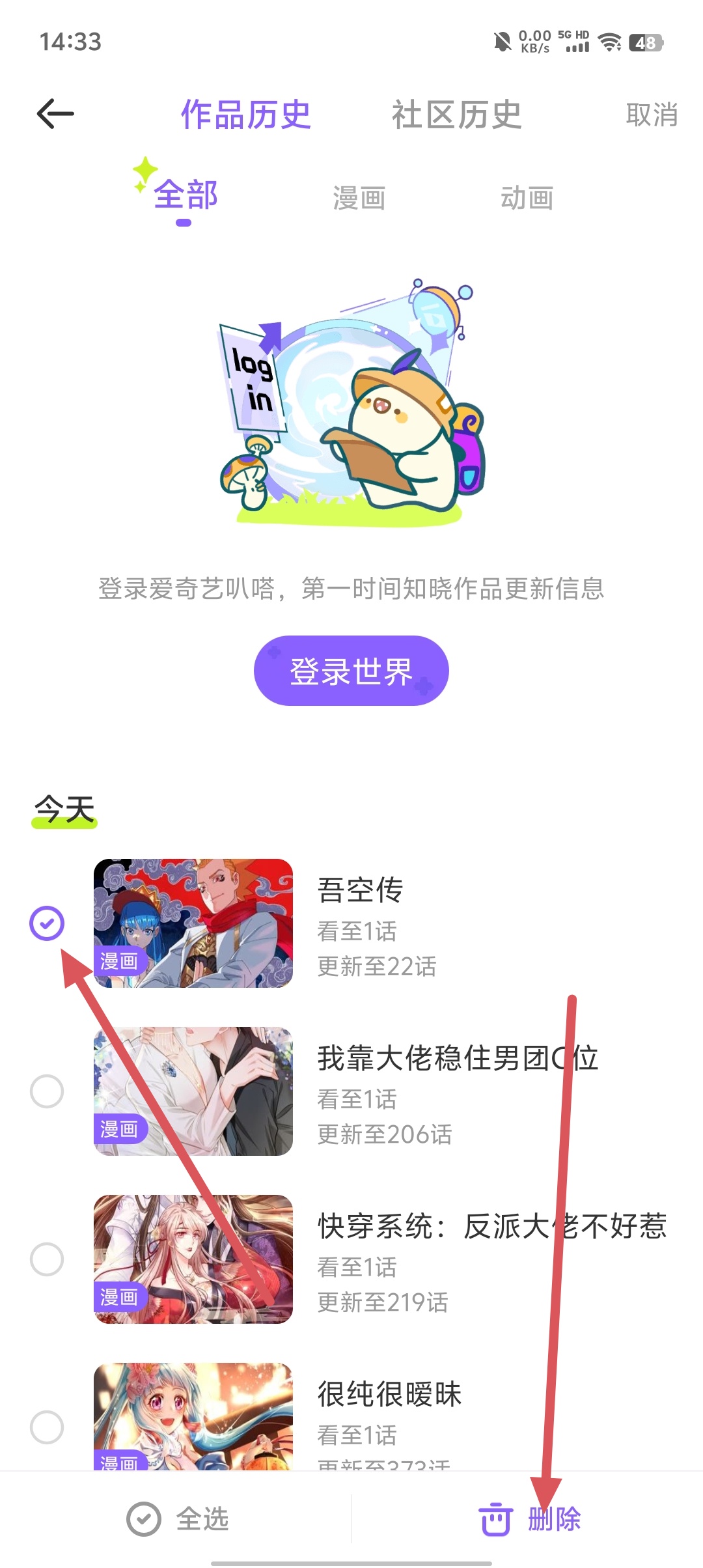Check the circle for 很纯很暧昧
Viewport: 703px width, 1568px height.
coord(47,1427)
